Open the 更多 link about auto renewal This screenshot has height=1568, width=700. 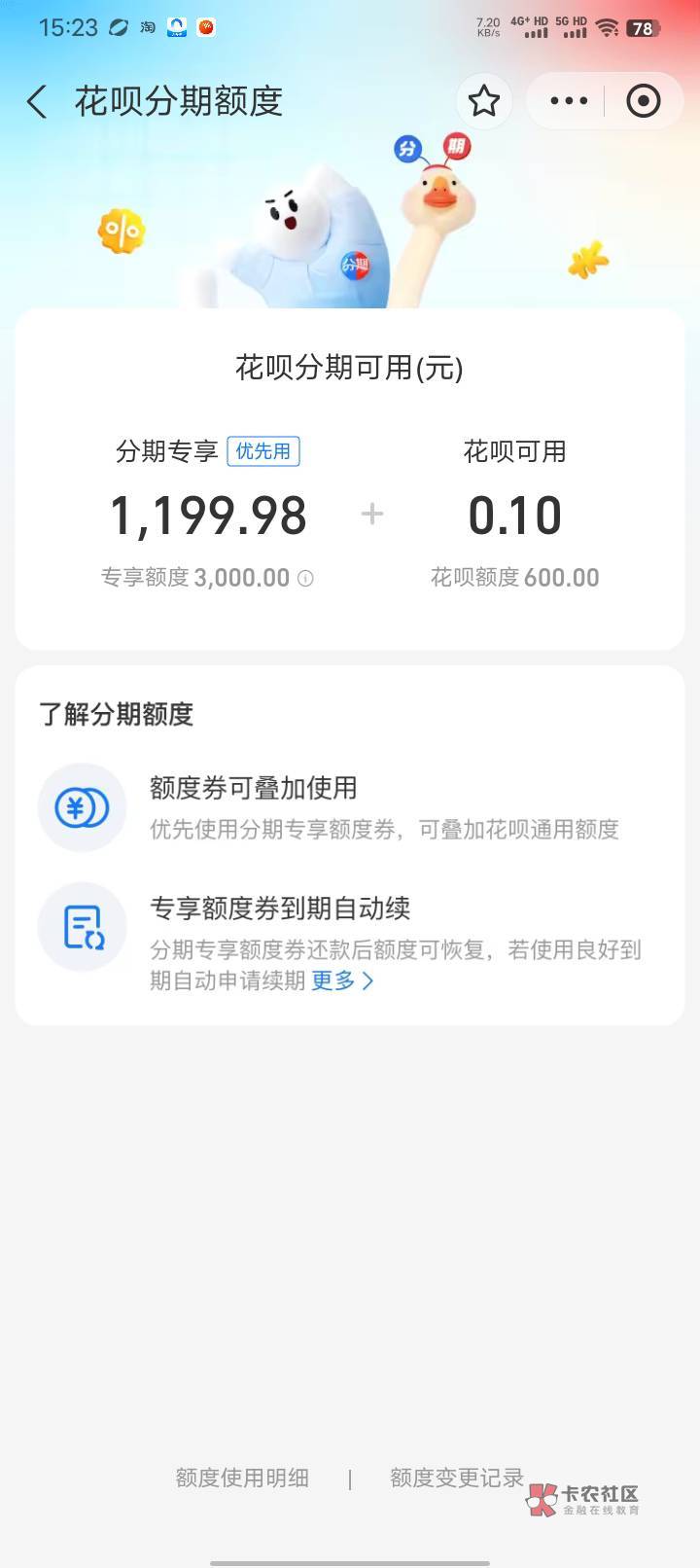(342, 980)
